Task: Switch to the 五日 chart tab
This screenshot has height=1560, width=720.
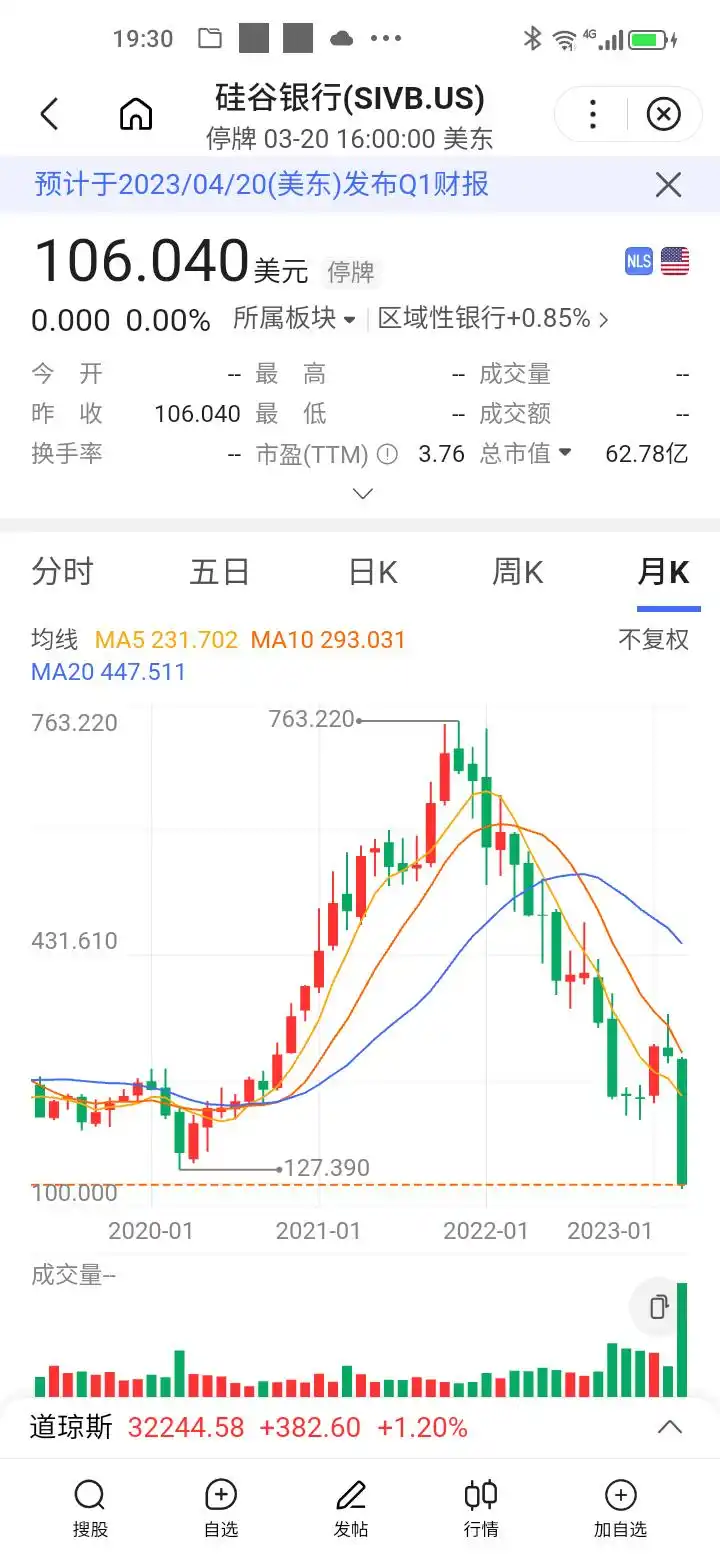Action: (x=219, y=572)
